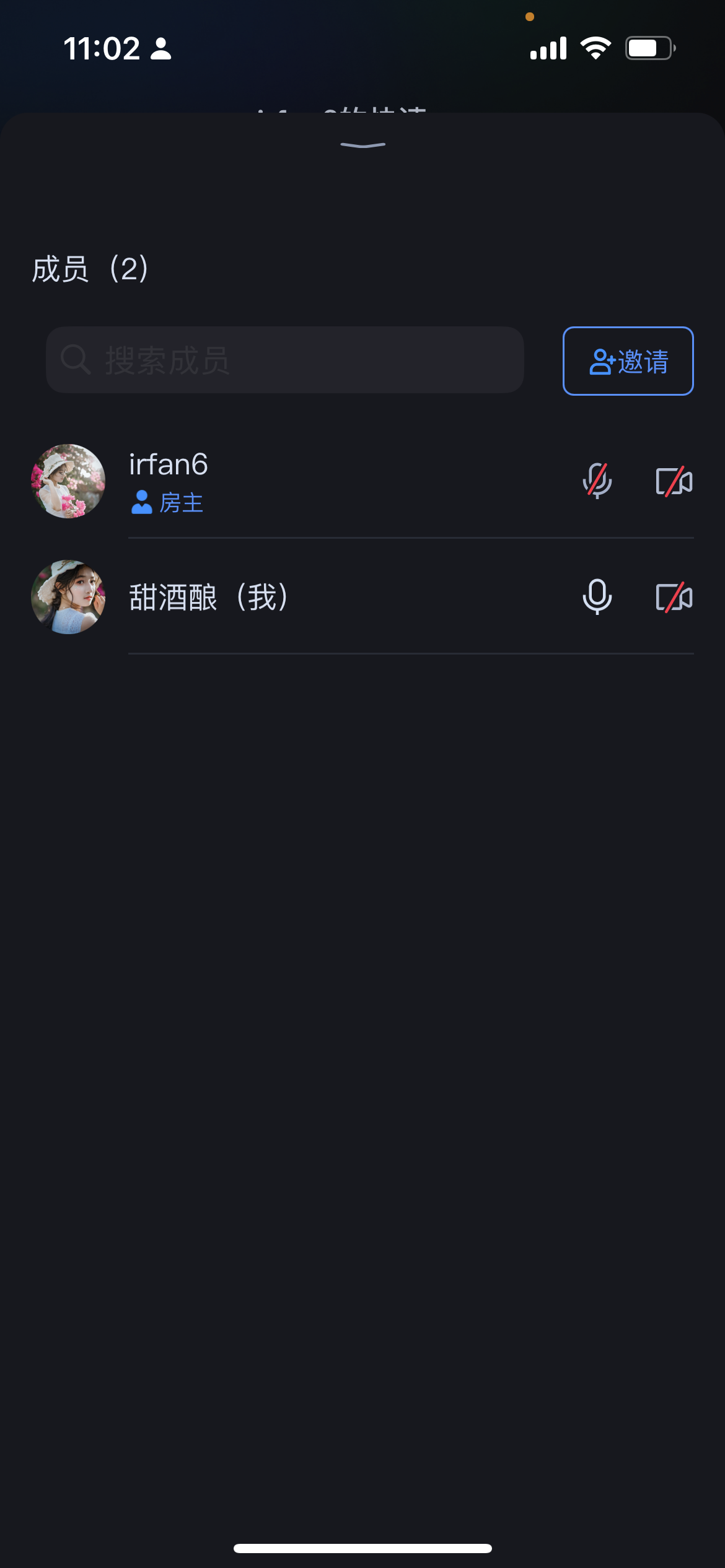Tap the 搜索成员 search field

(285, 360)
